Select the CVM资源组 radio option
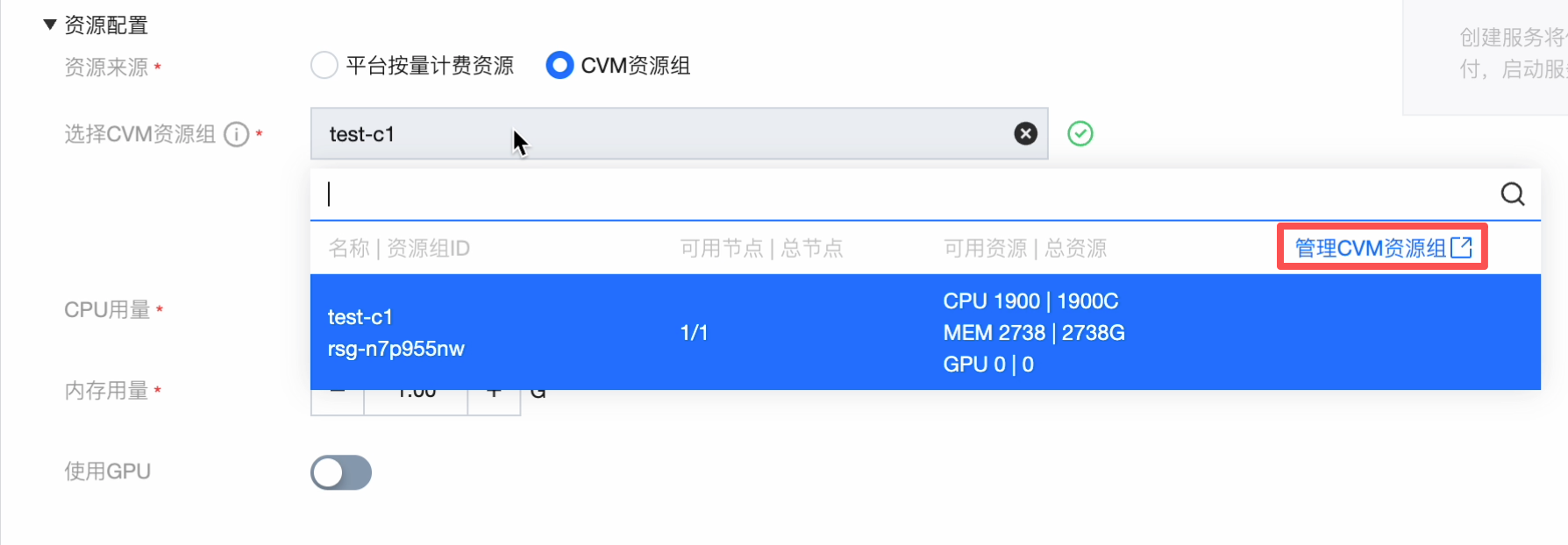Viewport: 1568px width, 545px height. (559, 66)
